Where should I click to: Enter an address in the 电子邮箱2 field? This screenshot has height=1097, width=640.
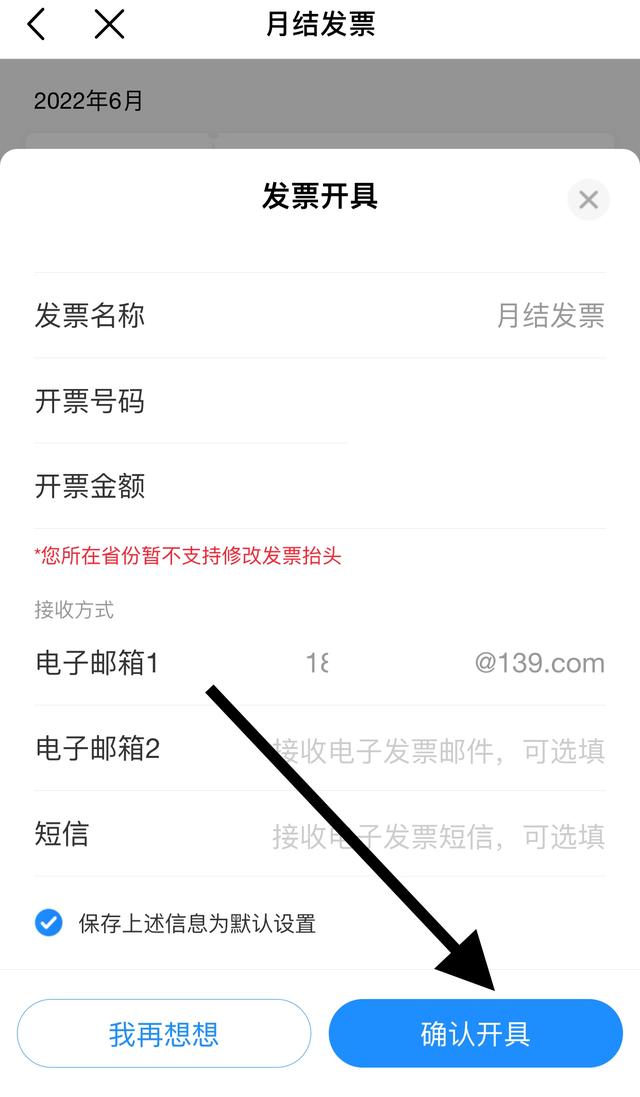coord(438,750)
